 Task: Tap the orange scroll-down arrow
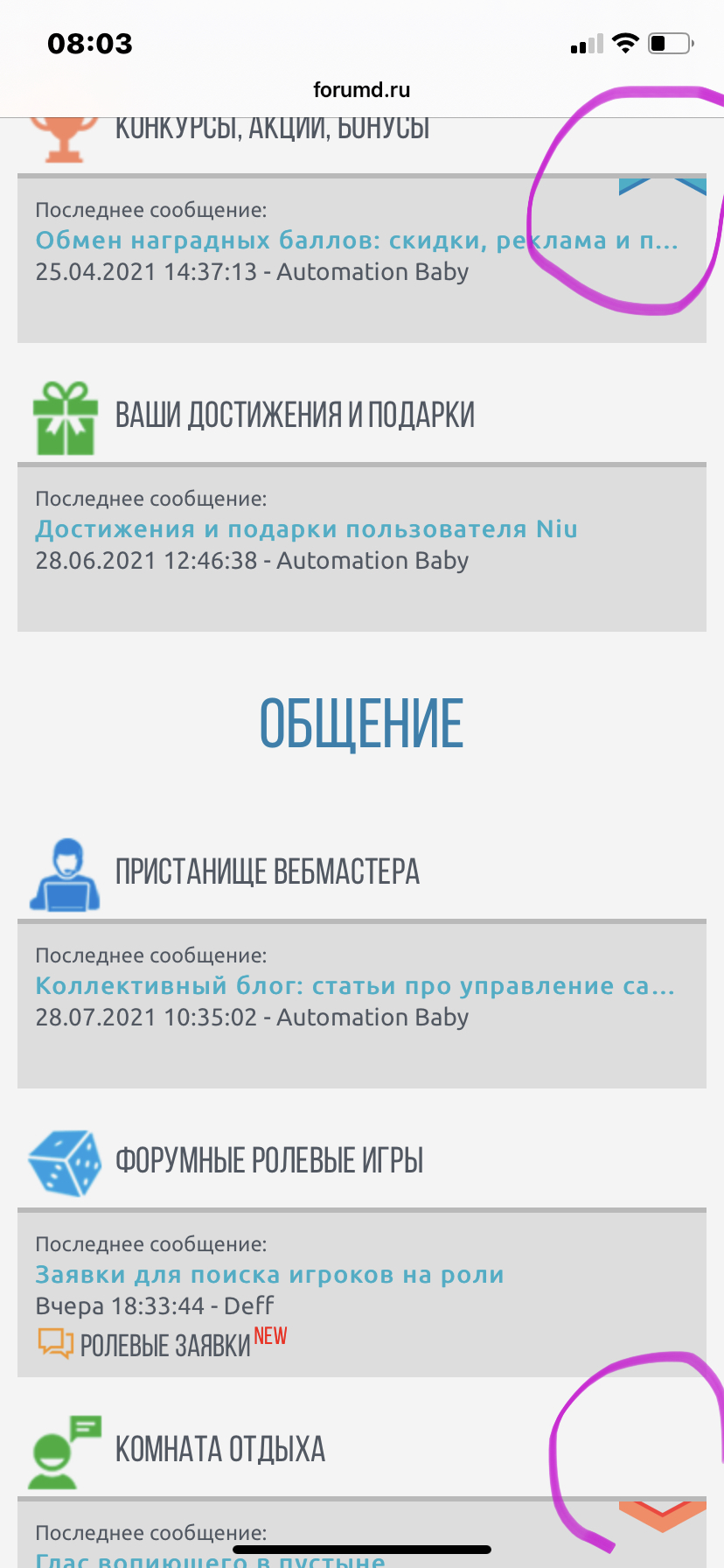click(662, 1515)
